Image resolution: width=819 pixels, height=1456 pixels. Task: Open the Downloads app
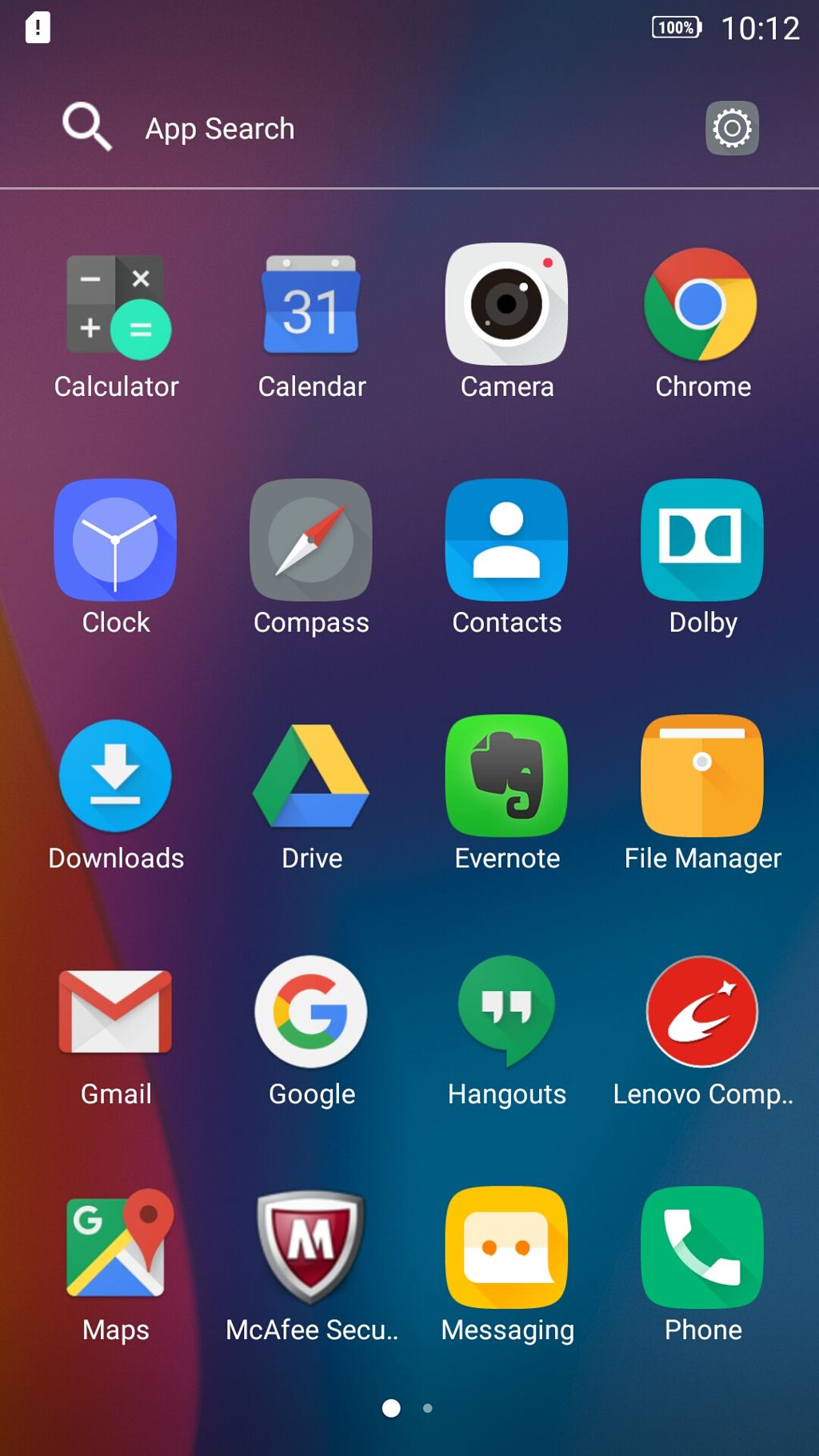[115, 776]
